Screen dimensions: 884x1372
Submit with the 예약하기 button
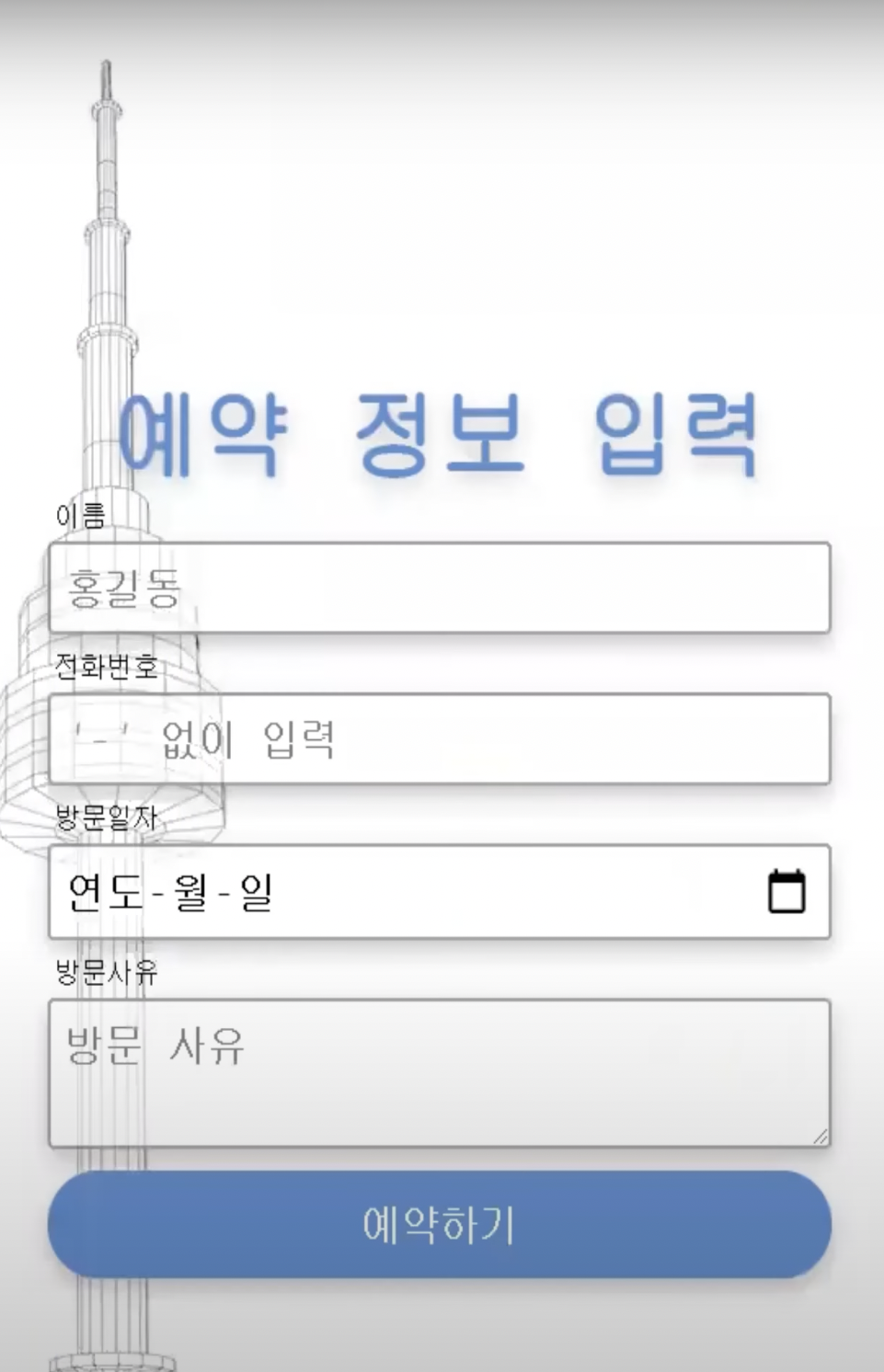click(x=440, y=1224)
